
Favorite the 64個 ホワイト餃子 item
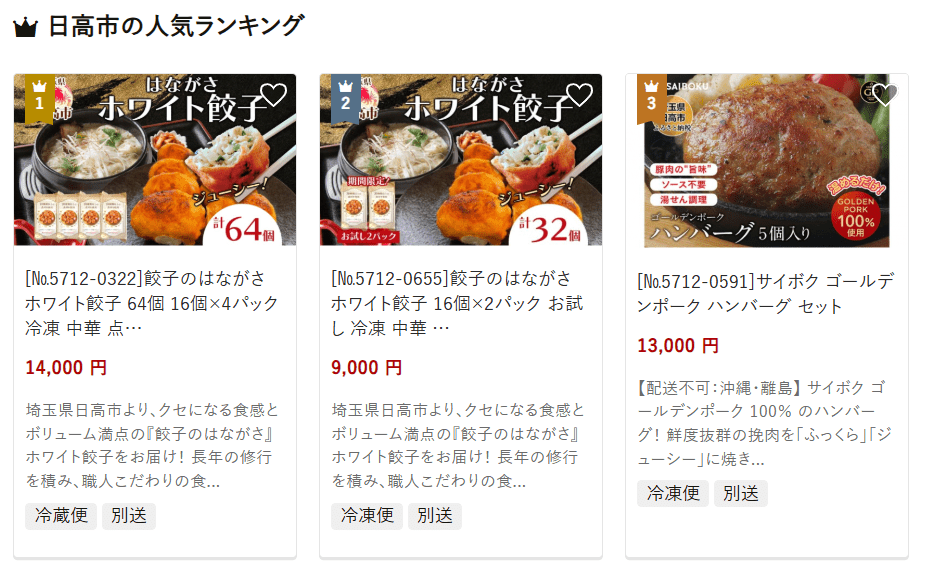pos(273,95)
